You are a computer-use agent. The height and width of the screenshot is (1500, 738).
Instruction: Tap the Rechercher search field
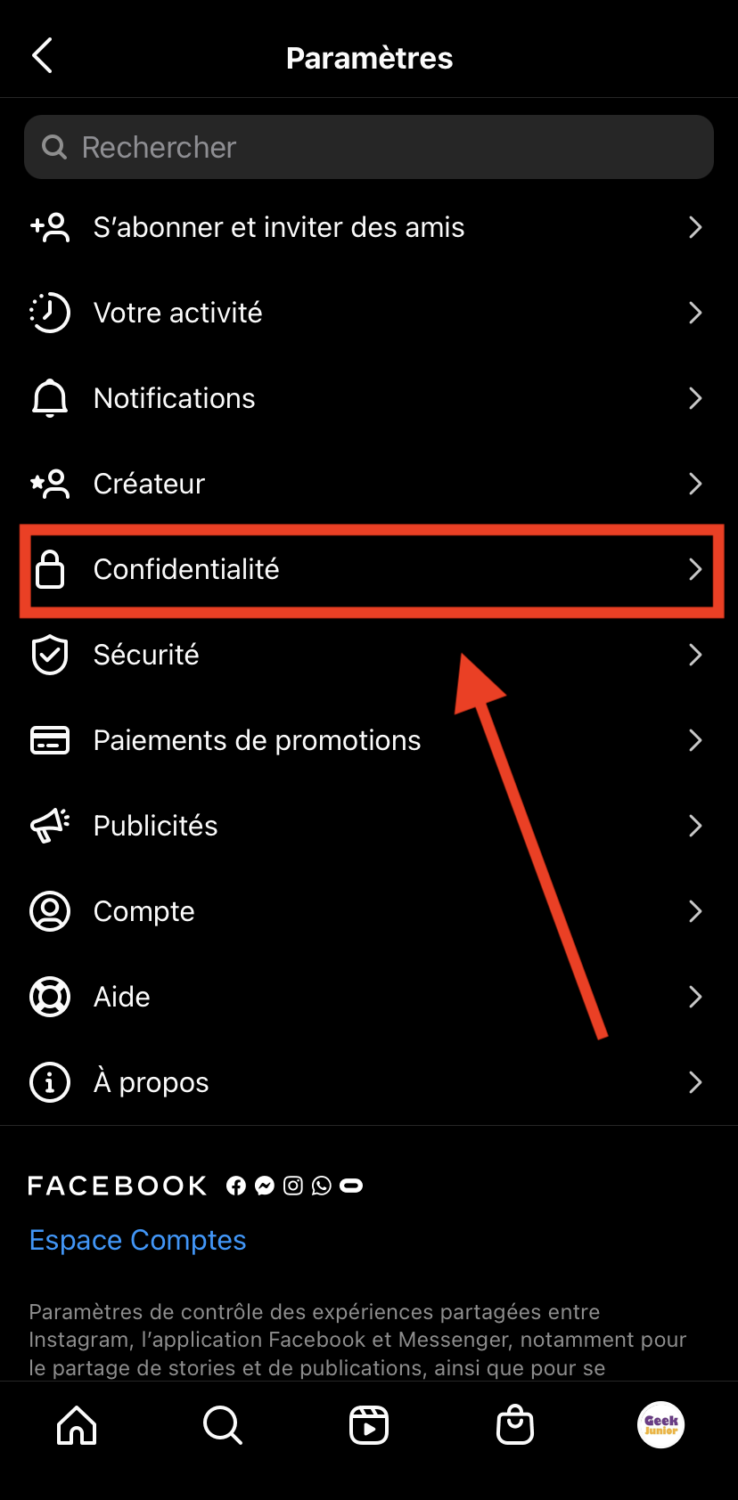(x=369, y=147)
